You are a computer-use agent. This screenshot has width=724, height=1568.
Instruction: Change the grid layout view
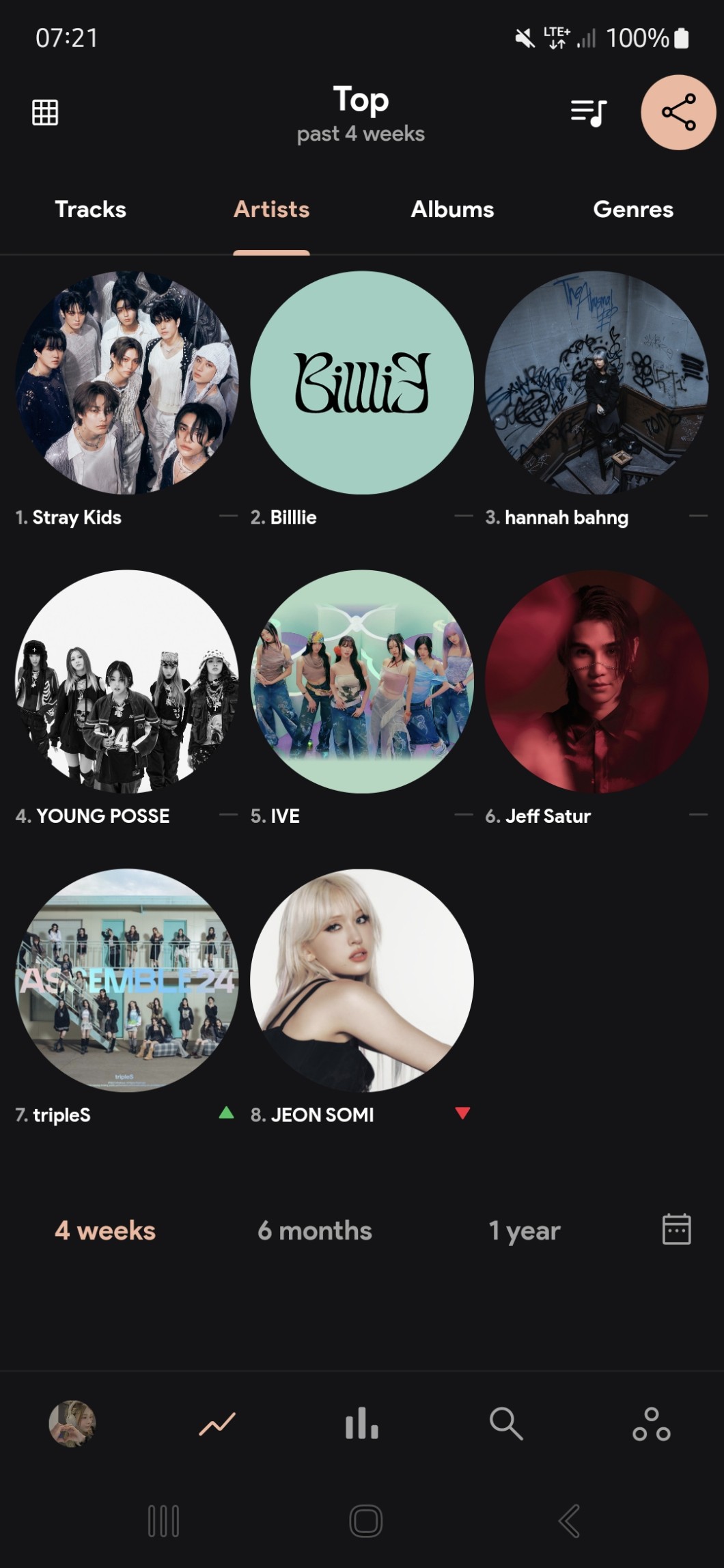pyautogui.click(x=45, y=112)
